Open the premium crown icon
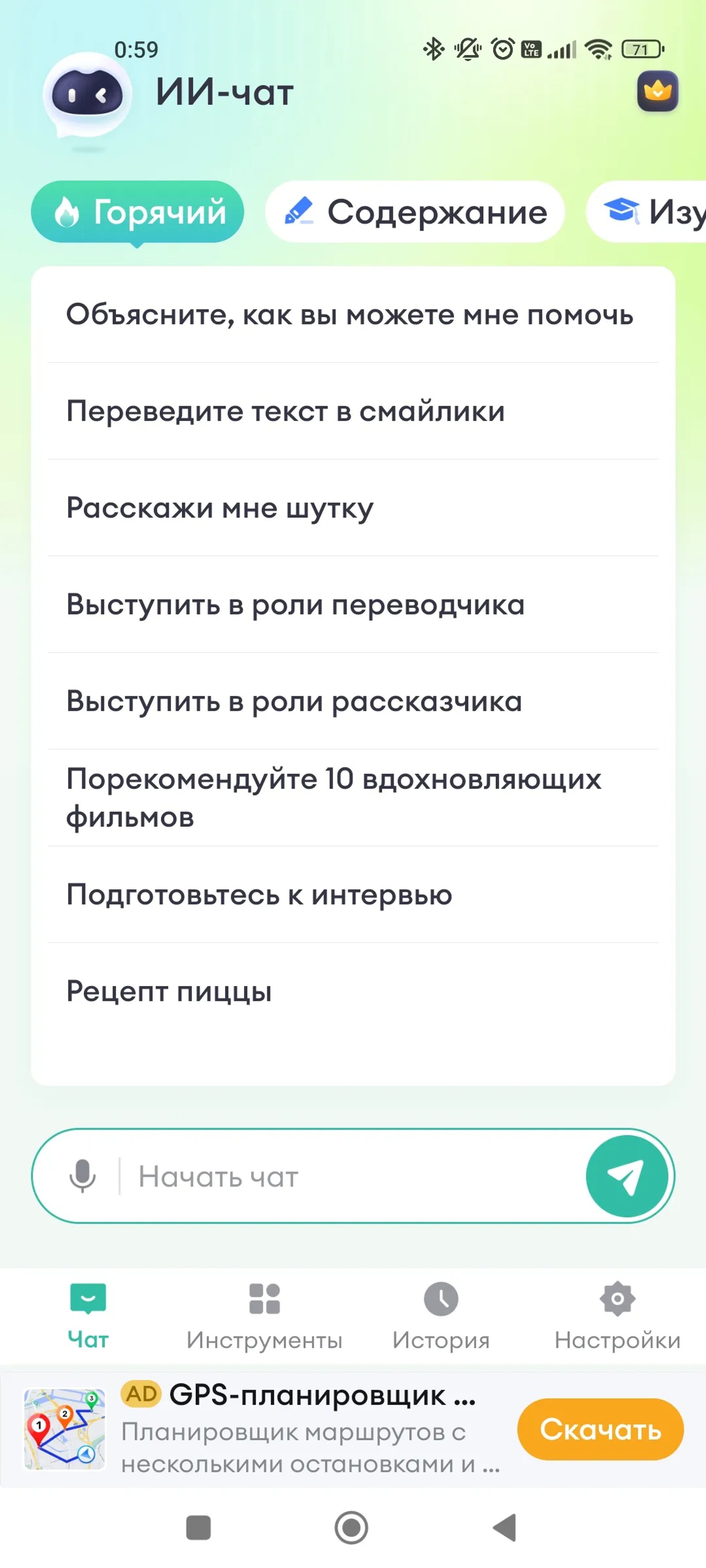 656,93
